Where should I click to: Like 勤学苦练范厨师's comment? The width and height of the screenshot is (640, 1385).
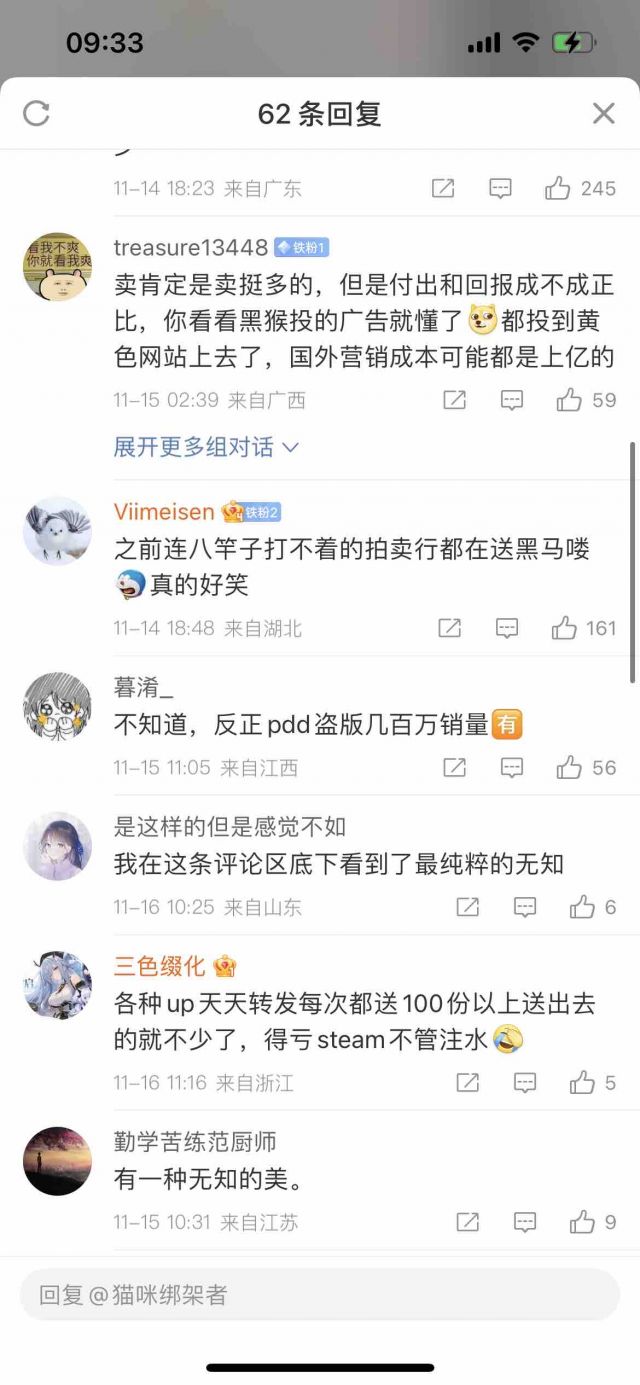[x=582, y=1221]
